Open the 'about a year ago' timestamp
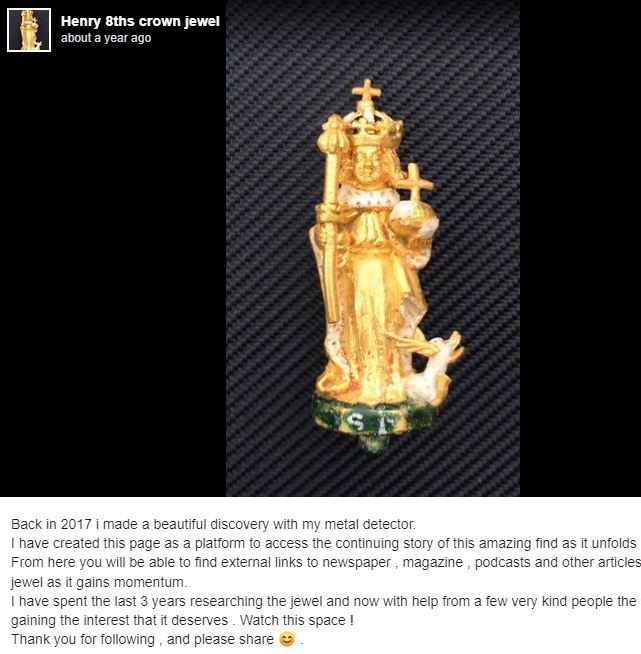 (x=106, y=39)
